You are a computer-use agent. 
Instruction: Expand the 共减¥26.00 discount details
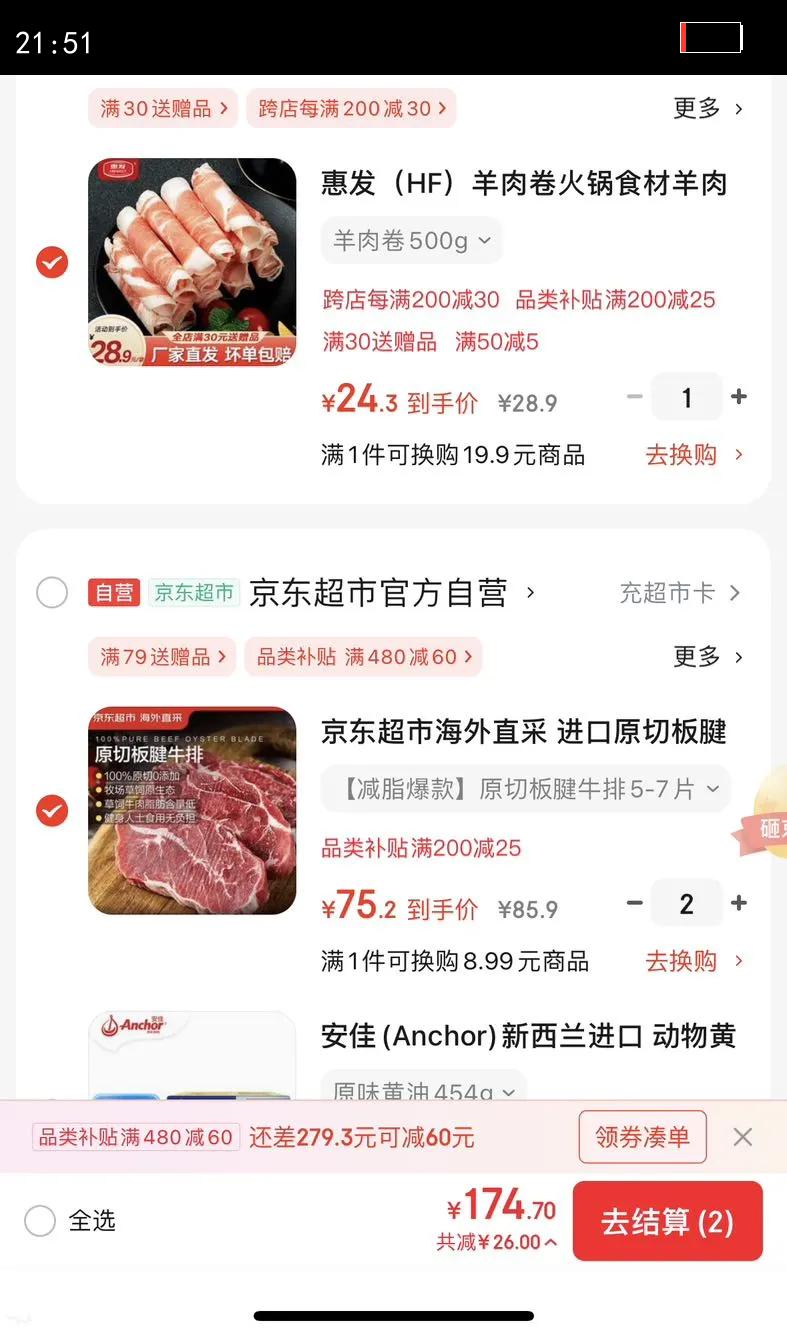pyautogui.click(x=496, y=1243)
